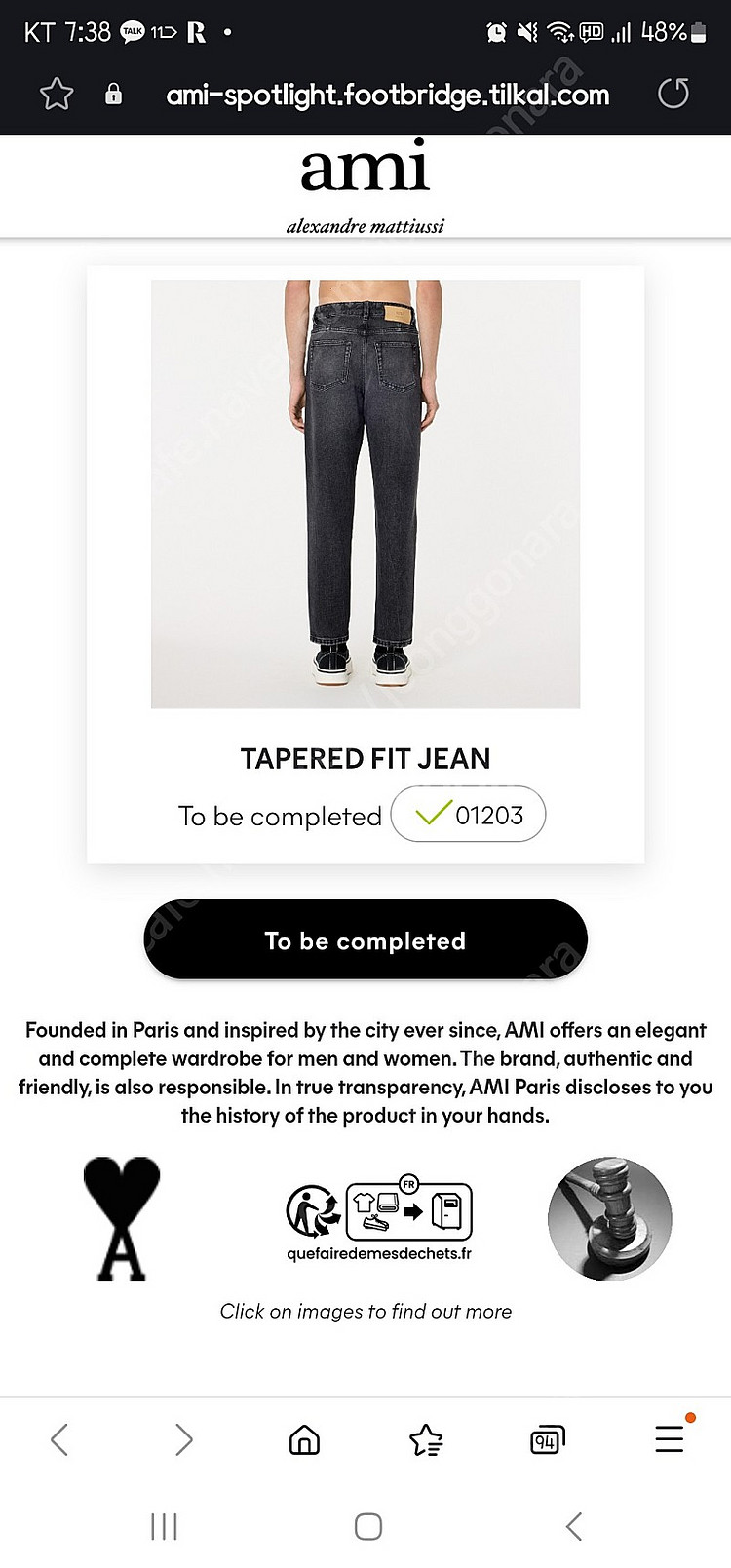Tap the address bar URL

tap(387, 95)
